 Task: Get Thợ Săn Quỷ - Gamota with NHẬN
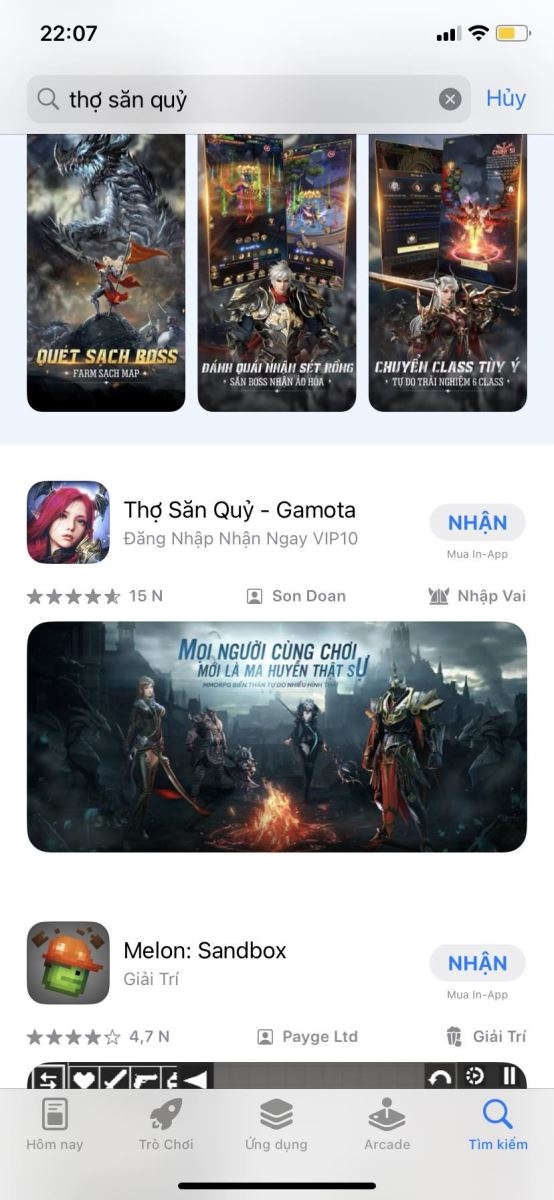[477, 523]
